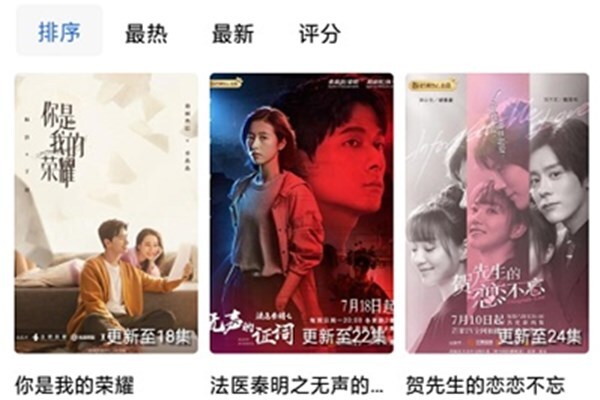The image size is (600, 400).
Task: Open the drama 你是我的荣耀
Action: [x=106, y=213]
